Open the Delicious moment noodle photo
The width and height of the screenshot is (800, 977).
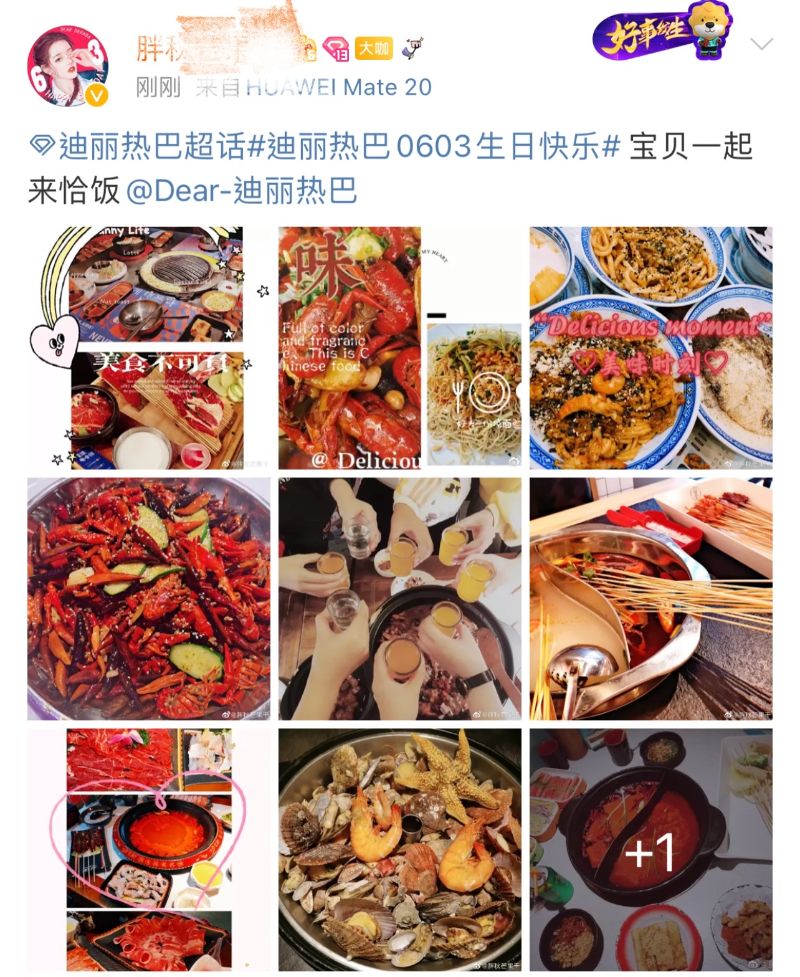(651, 348)
